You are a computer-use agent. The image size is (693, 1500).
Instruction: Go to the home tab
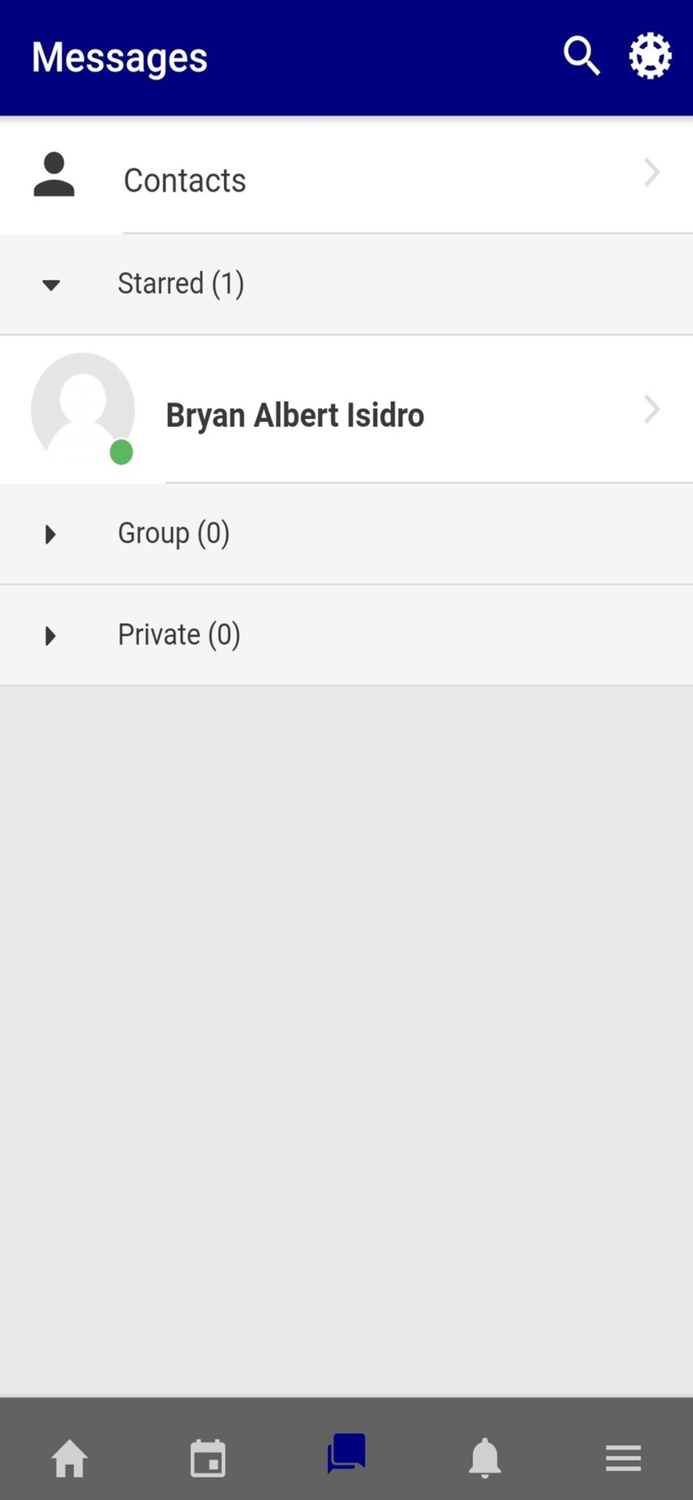pyautogui.click(x=70, y=1459)
